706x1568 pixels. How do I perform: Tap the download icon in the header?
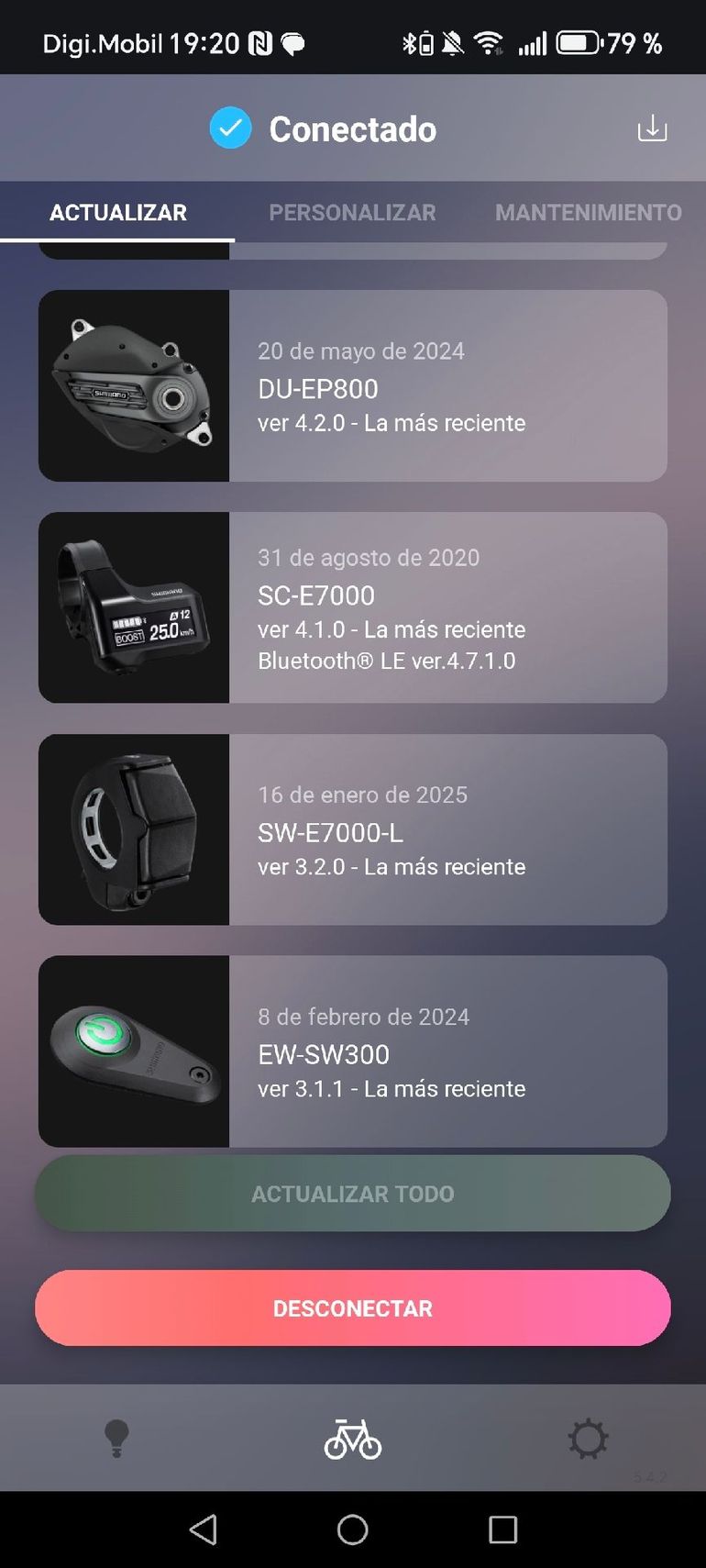point(652,128)
